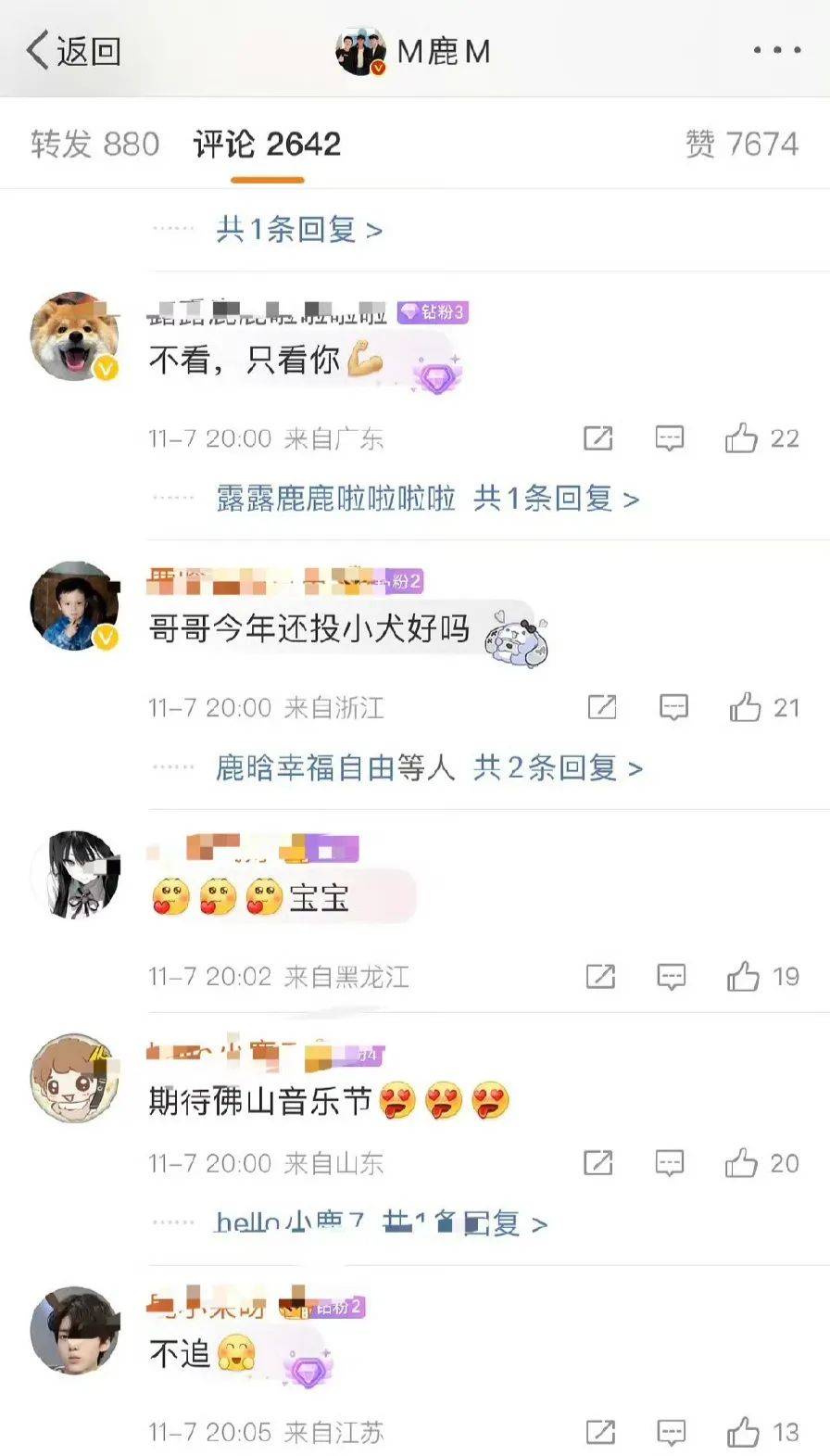
Task: Switch to the 赞 7674 tab
Action: pos(741,144)
